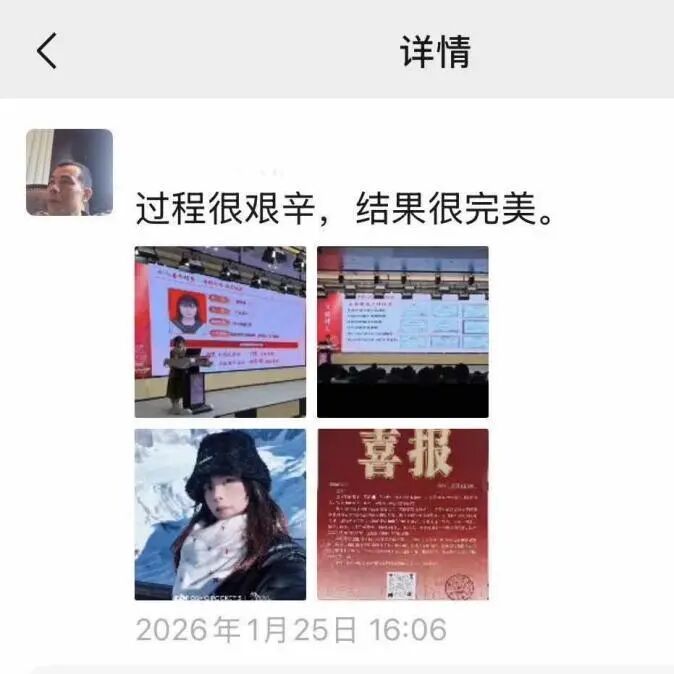This screenshot has height=674, width=674.
Task: Enlarge the snowy mountain portrait photo
Action: (220, 514)
